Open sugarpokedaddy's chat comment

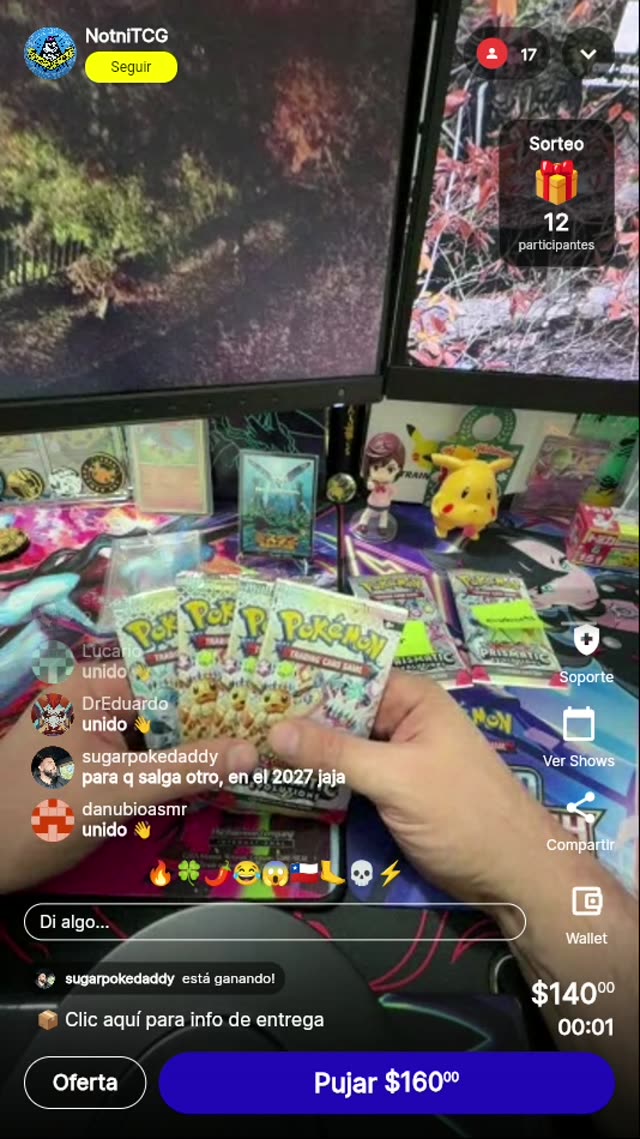(213, 767)
